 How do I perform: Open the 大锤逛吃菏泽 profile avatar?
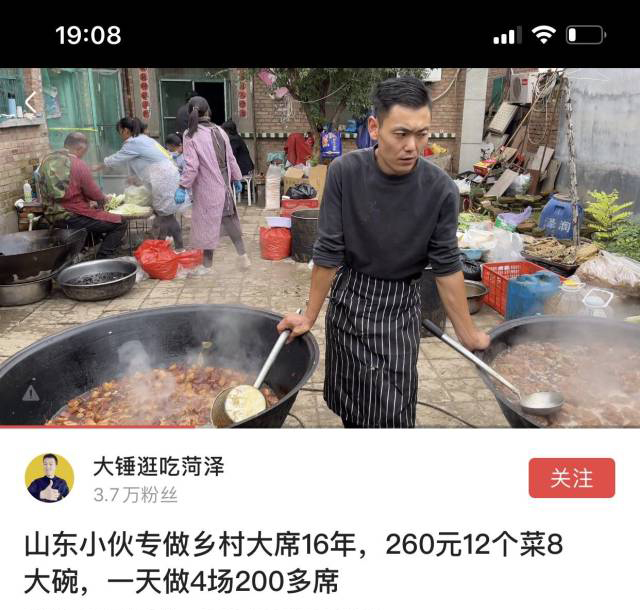tap(49, 478)
